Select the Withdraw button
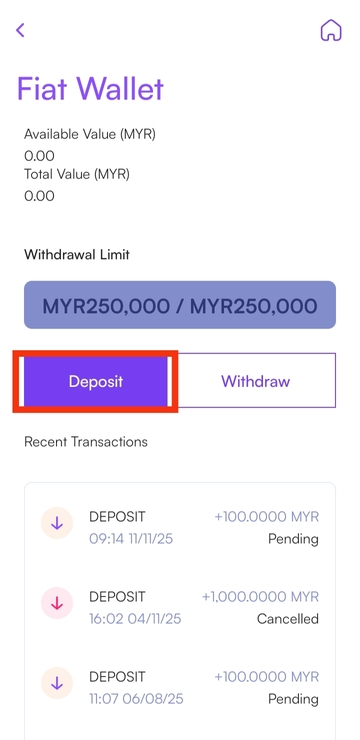Image resolution: width=360 pixels, height=740 pixels. tap(255, 381)
